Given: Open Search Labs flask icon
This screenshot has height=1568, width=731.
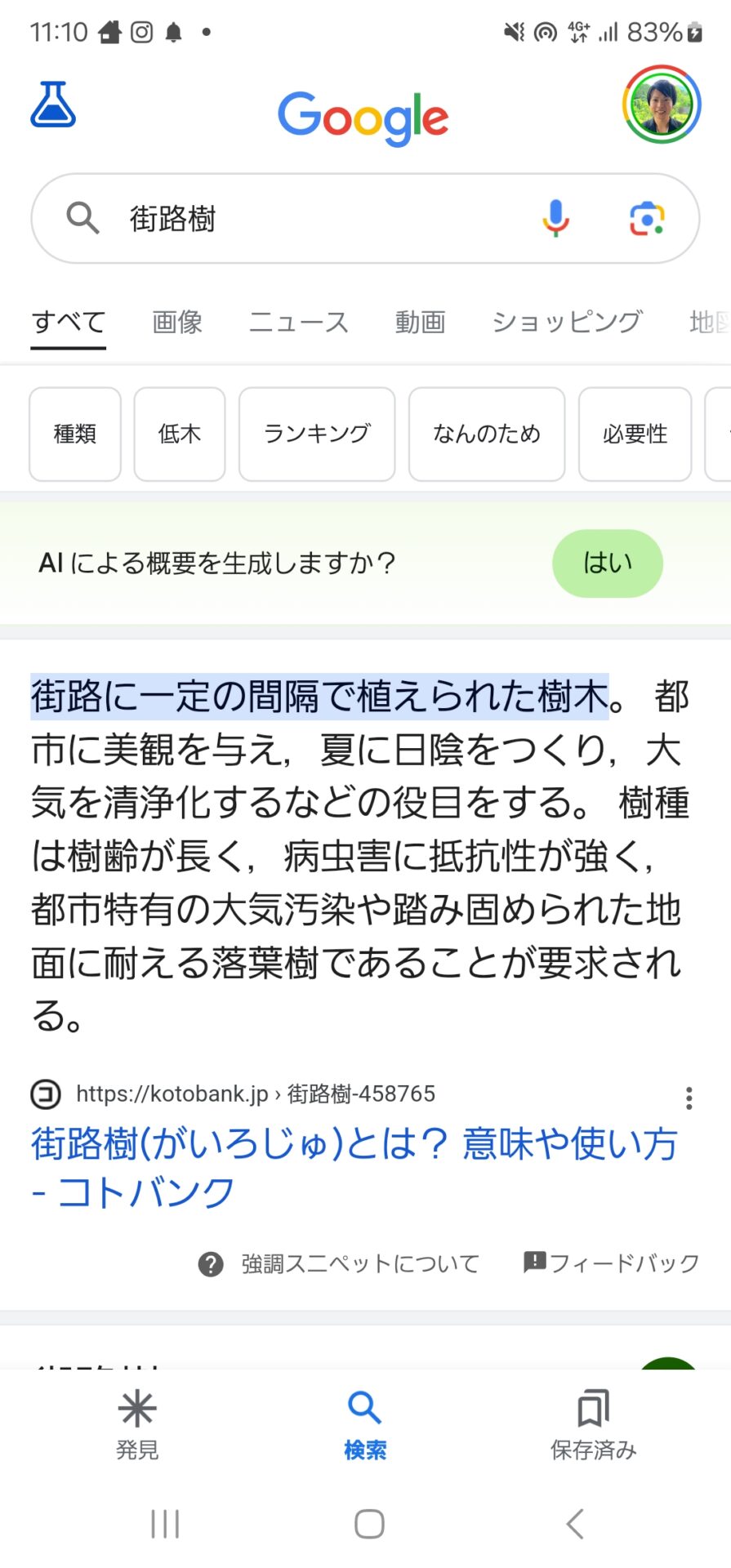Looking at the screenshot, I should point(53,105).
